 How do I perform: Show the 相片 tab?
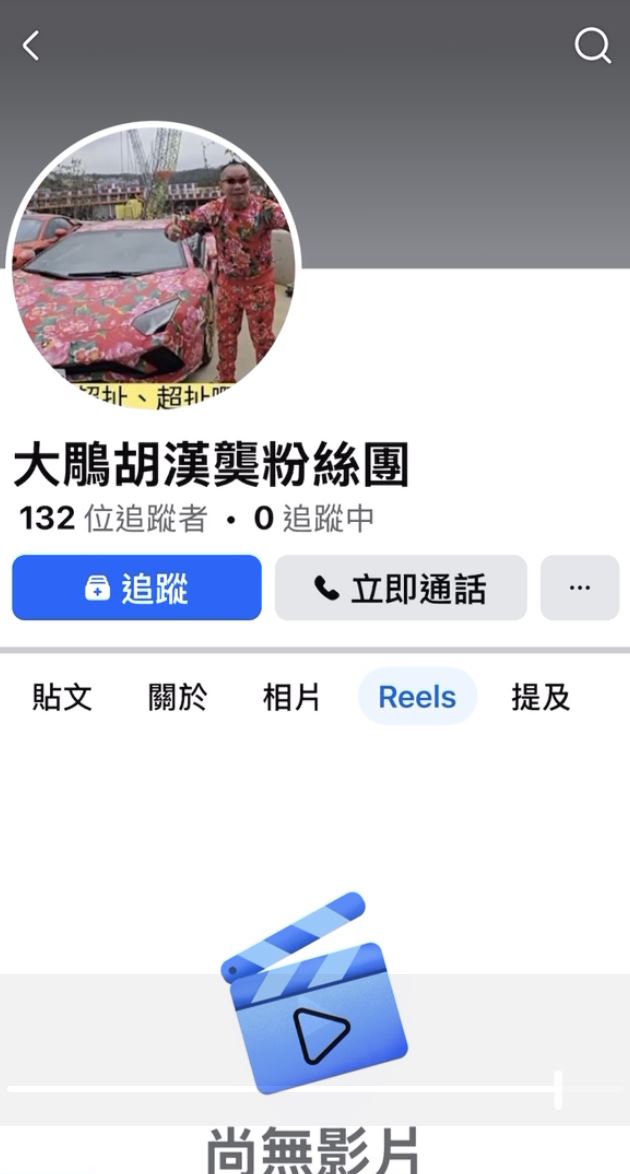click(x=292, y=697)
